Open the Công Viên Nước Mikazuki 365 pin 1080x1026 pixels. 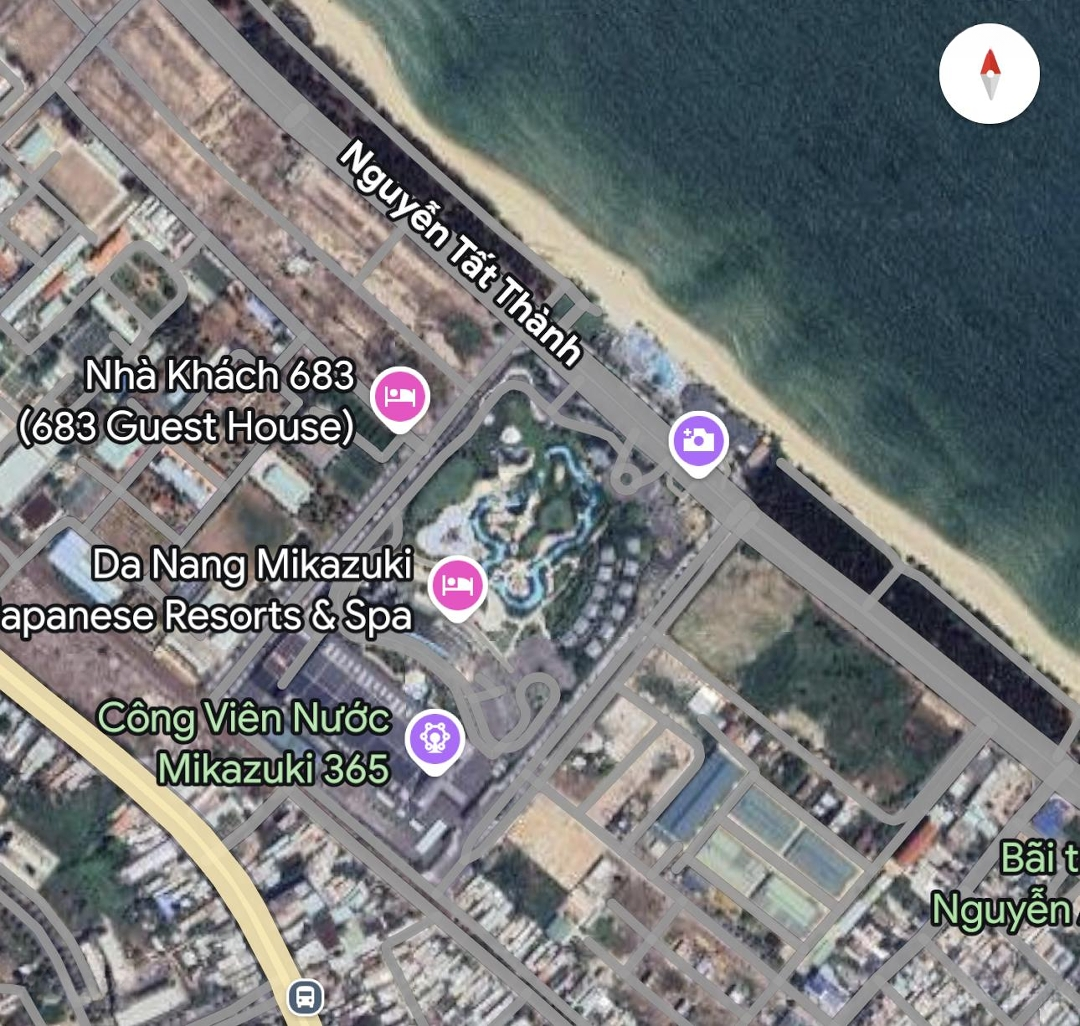point(435,738)
